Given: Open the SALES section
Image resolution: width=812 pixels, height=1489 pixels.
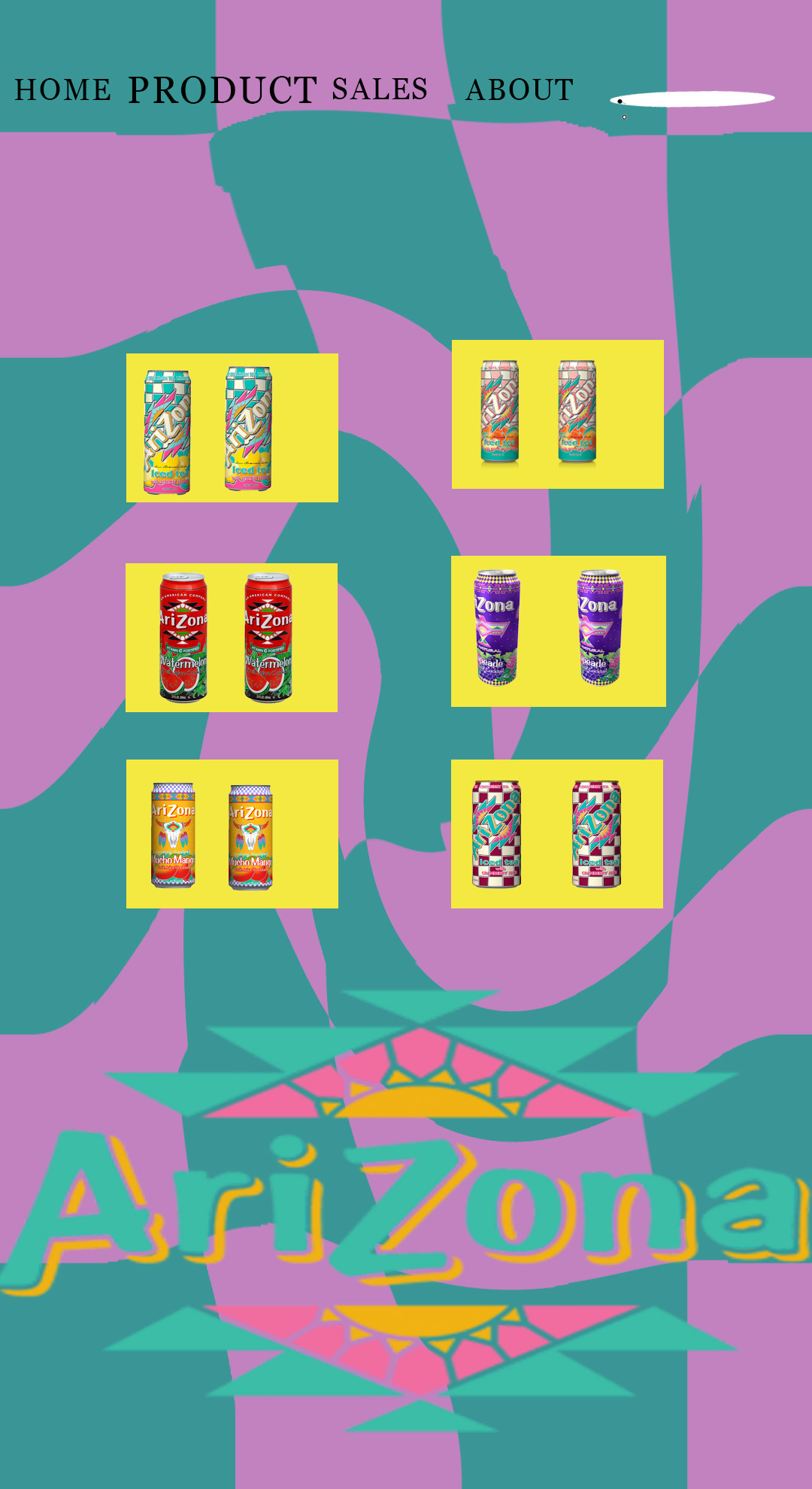Looking at the screenshot, I should 380,89.
